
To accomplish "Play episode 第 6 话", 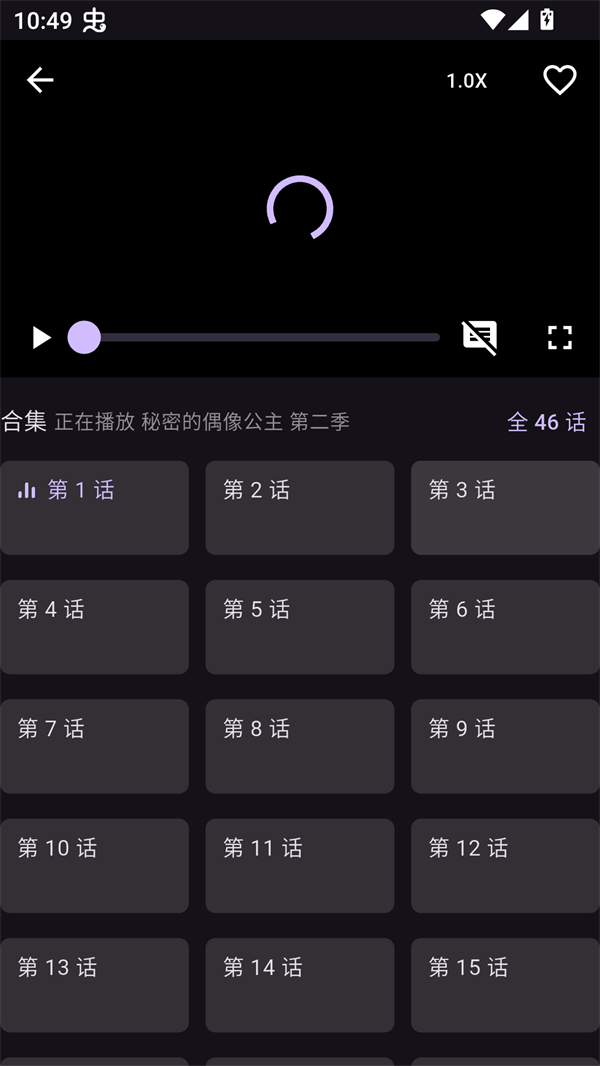I will pos(505,627).
